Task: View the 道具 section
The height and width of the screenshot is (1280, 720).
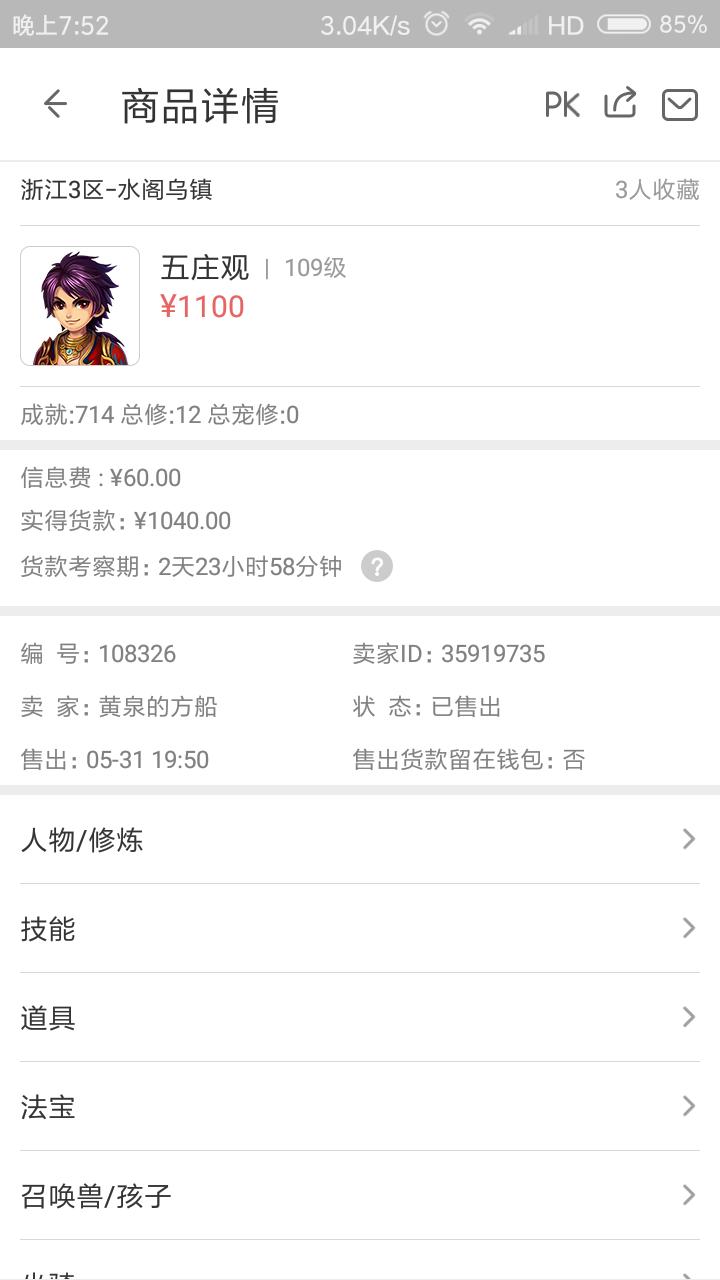Action: coord(360,1017)
